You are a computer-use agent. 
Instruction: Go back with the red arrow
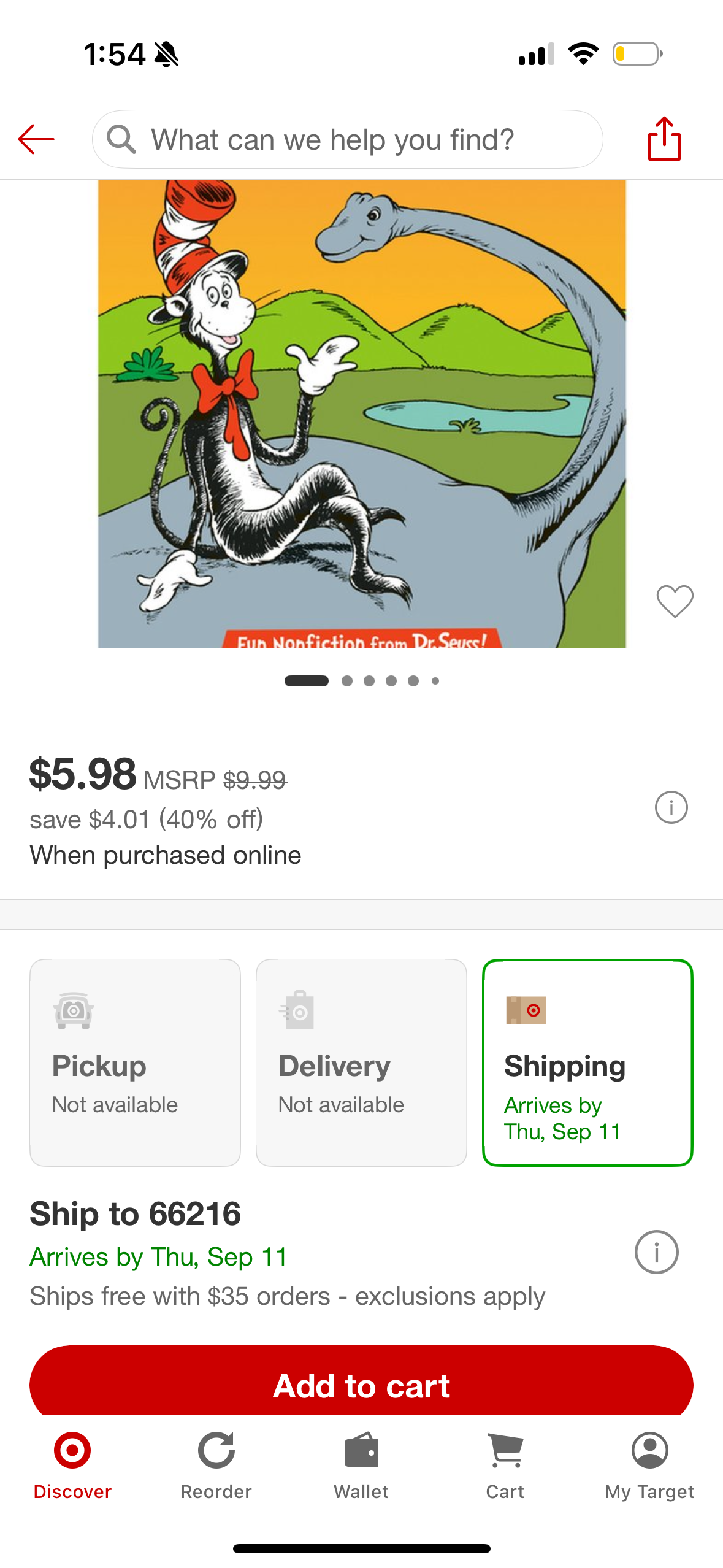[36, 139]
